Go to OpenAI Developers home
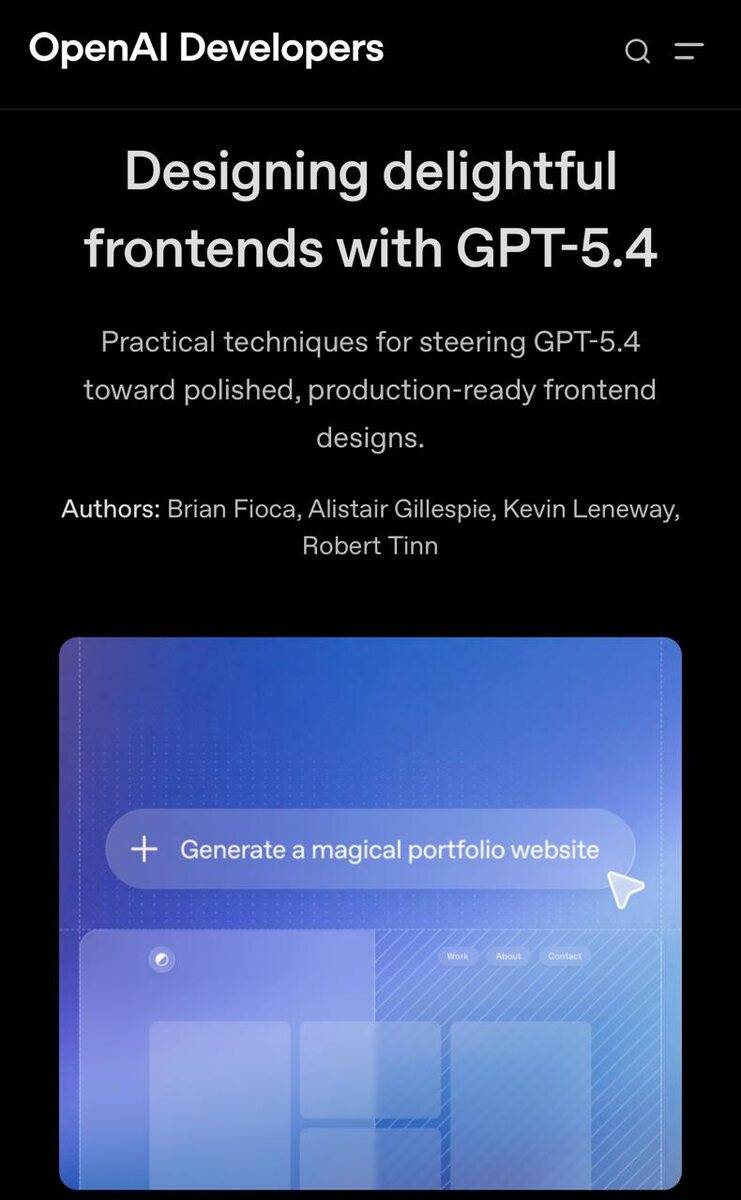 tap(206, 48)
